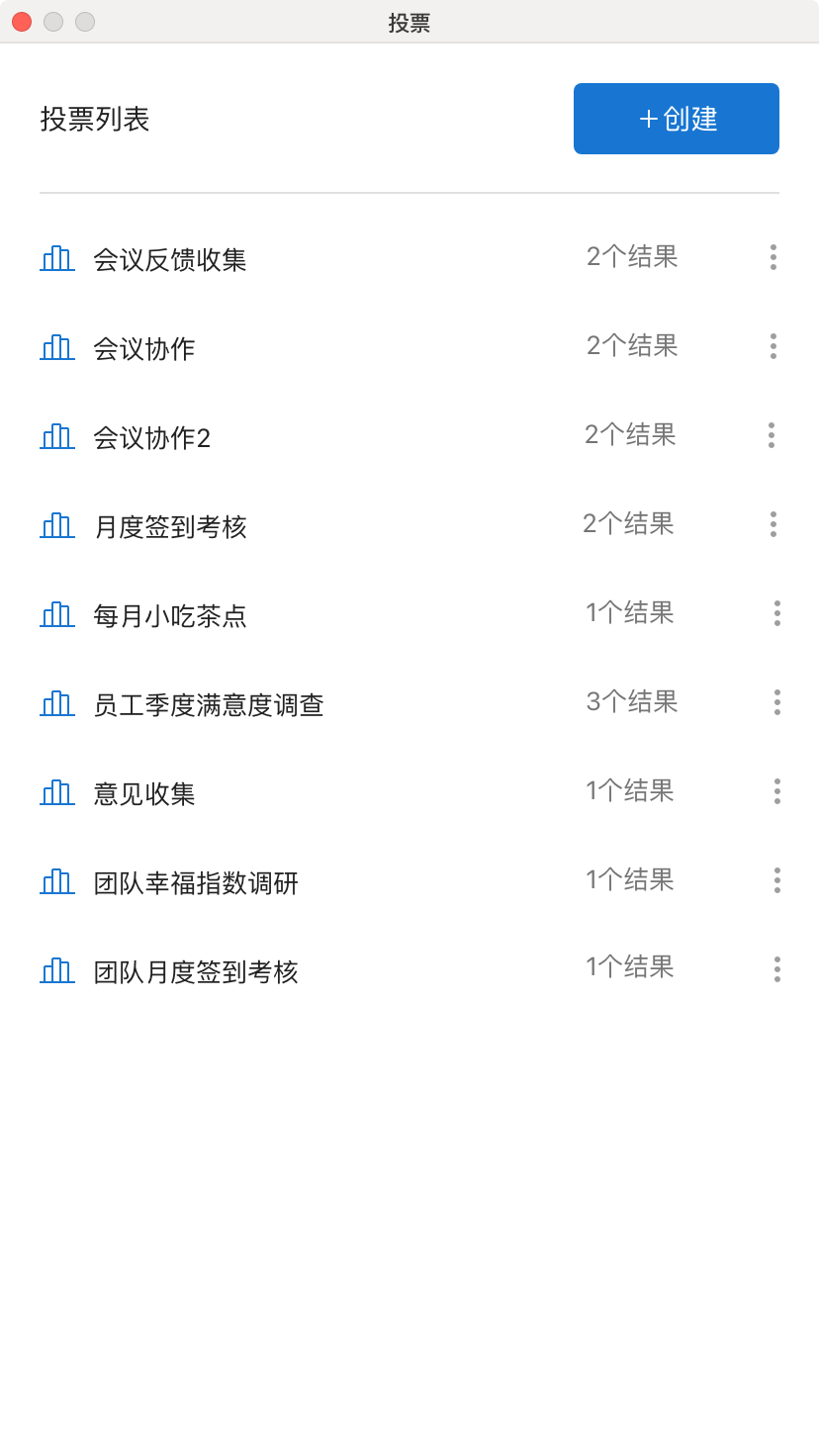
Task: Show more options for 会议协作
Action: pos(773,346)
